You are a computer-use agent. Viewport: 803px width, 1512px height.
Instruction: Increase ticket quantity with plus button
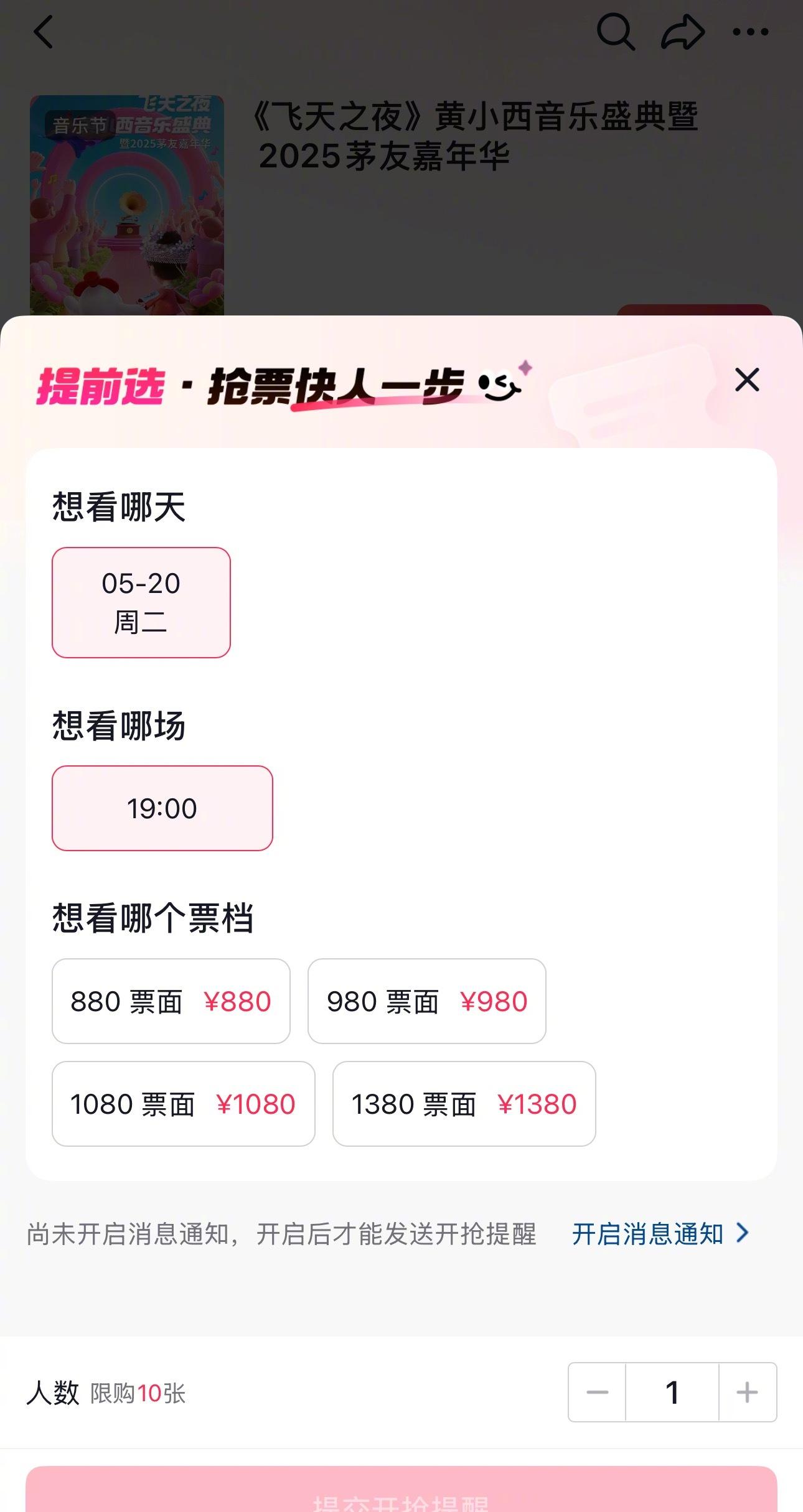click(747, 1392)
